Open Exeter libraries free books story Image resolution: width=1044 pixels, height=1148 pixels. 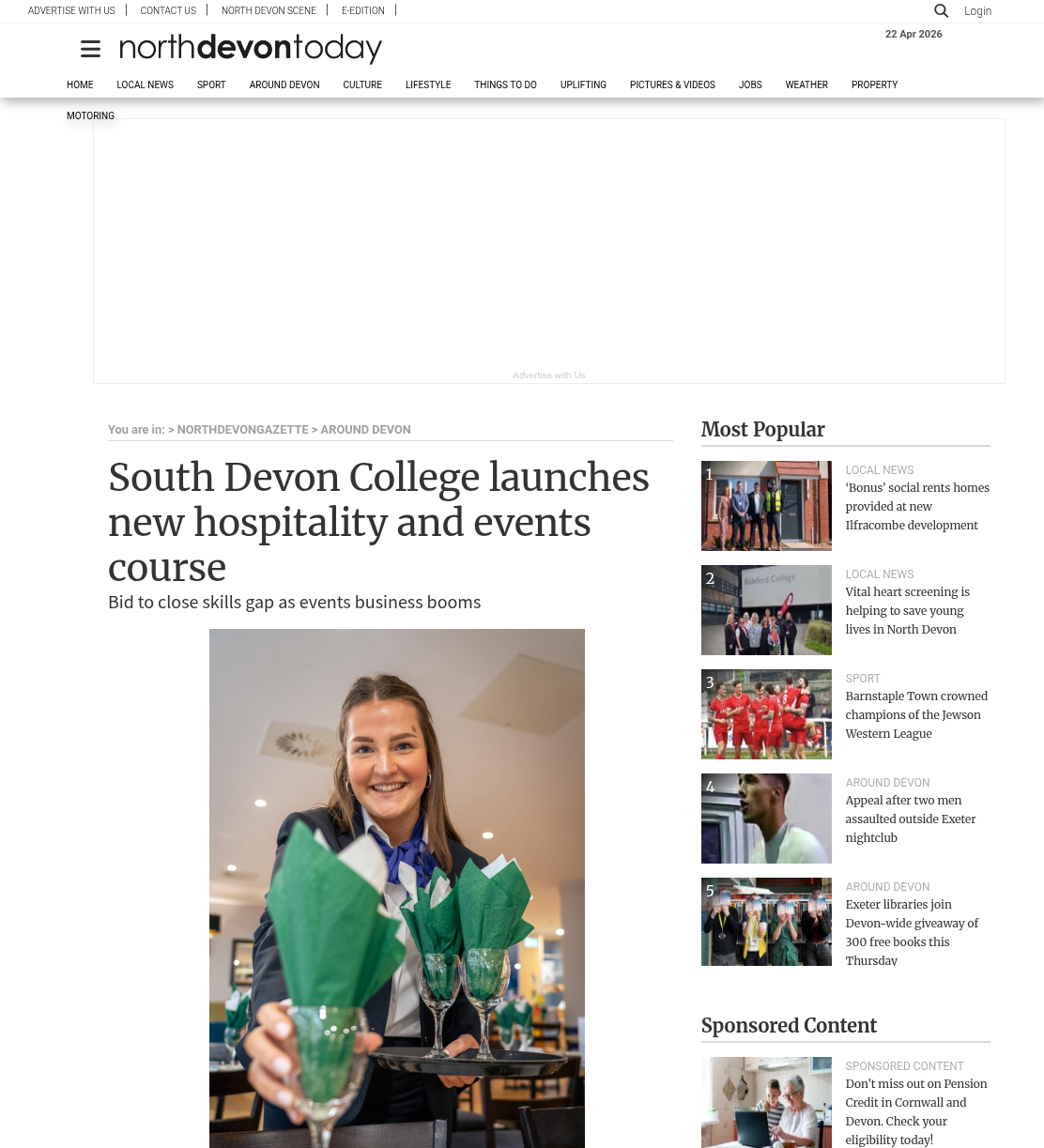[912, 932]
